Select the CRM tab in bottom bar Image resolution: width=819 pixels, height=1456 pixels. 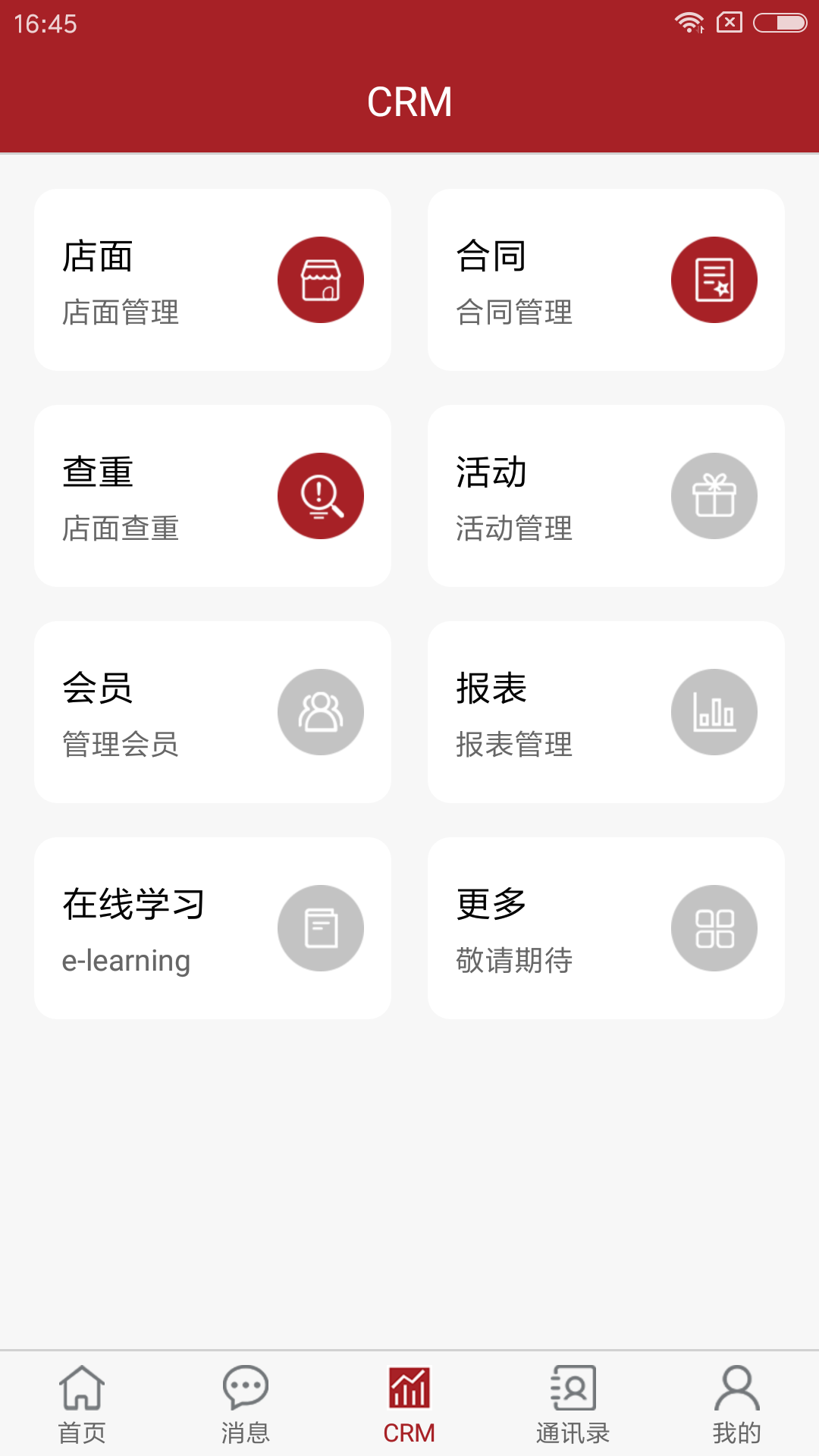click(409, 1404)
